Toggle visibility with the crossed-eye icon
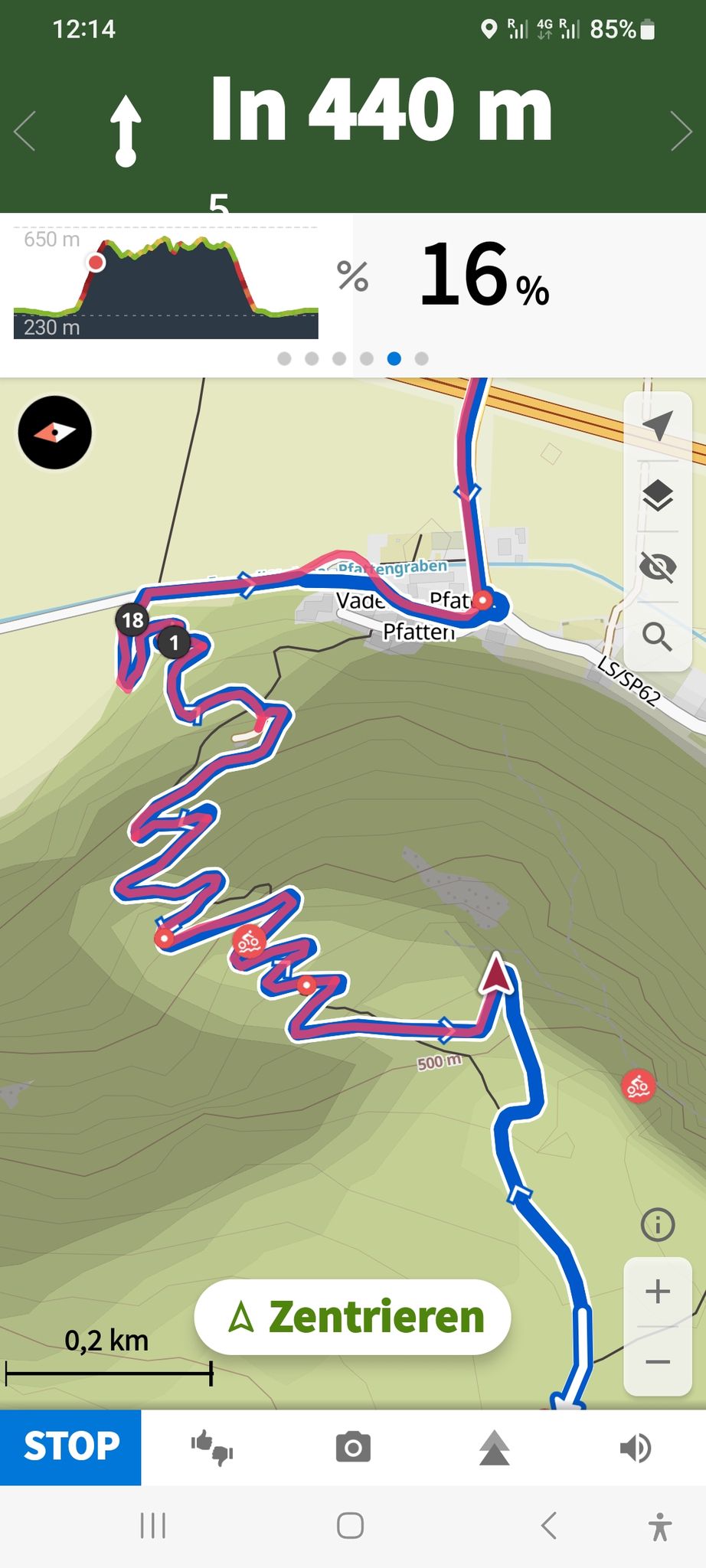The height and width of the screenshot is (1568, 706). [x=658, y=567]
